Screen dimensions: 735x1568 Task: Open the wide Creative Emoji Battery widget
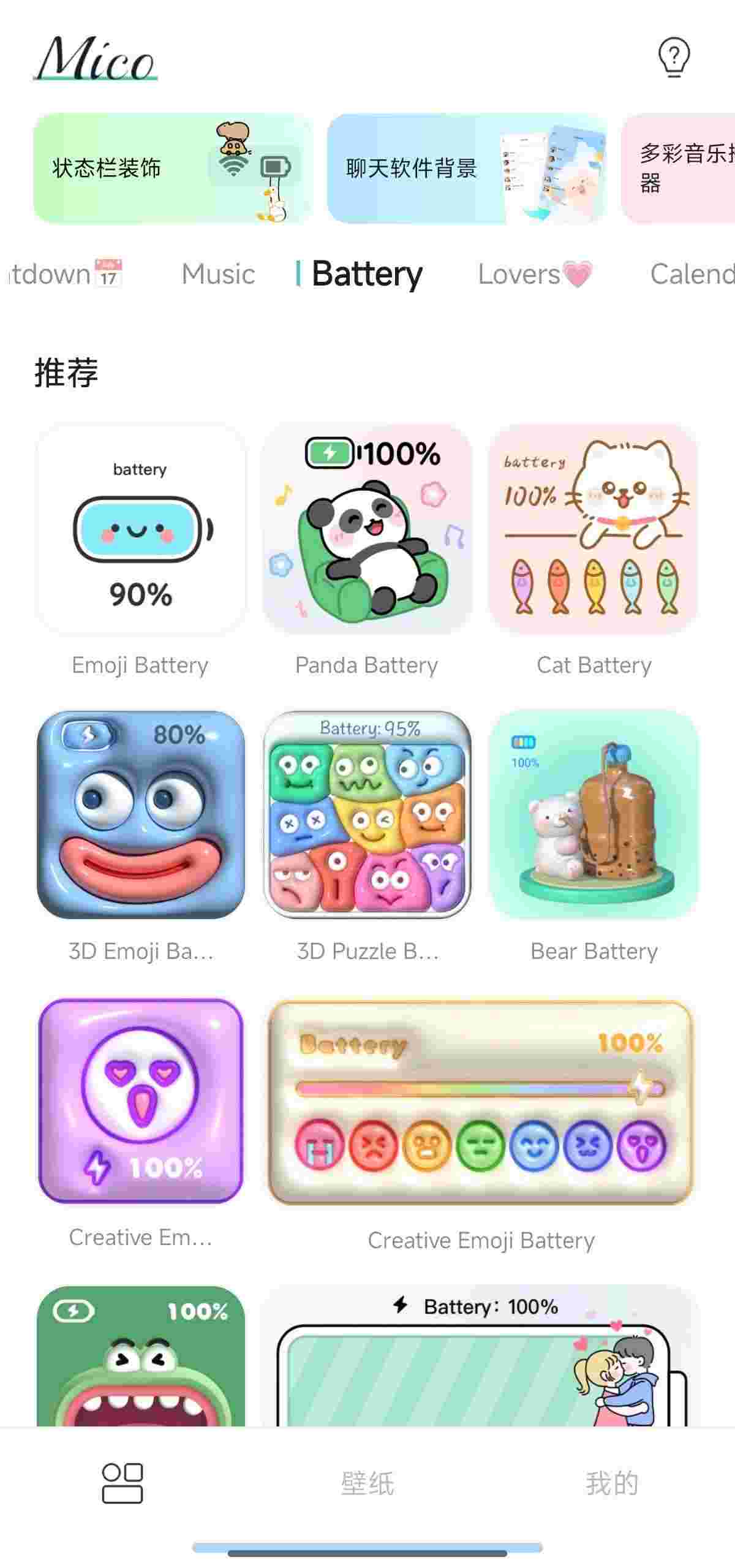[480, 1102]
